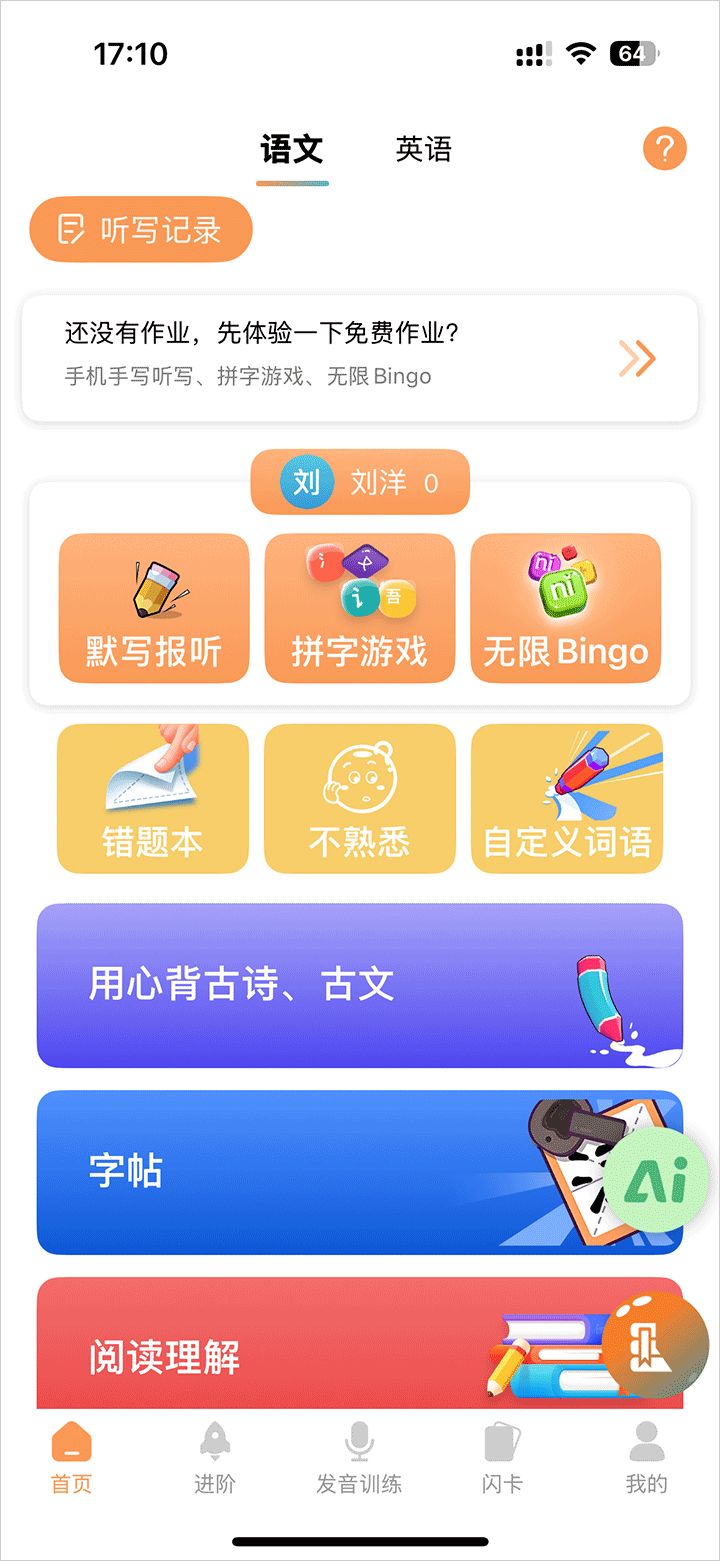Launch the 拼字游戏 spelling game
The width and height of the screenshot is (720, 1561).
[360, 608]
